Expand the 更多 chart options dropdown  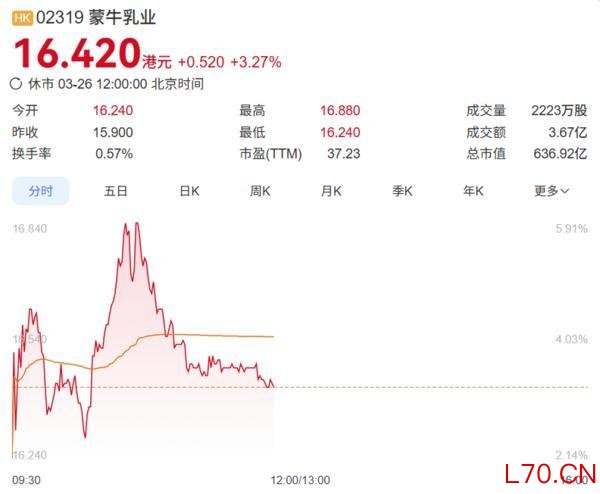pyautogui.click(x=551, y=190)
